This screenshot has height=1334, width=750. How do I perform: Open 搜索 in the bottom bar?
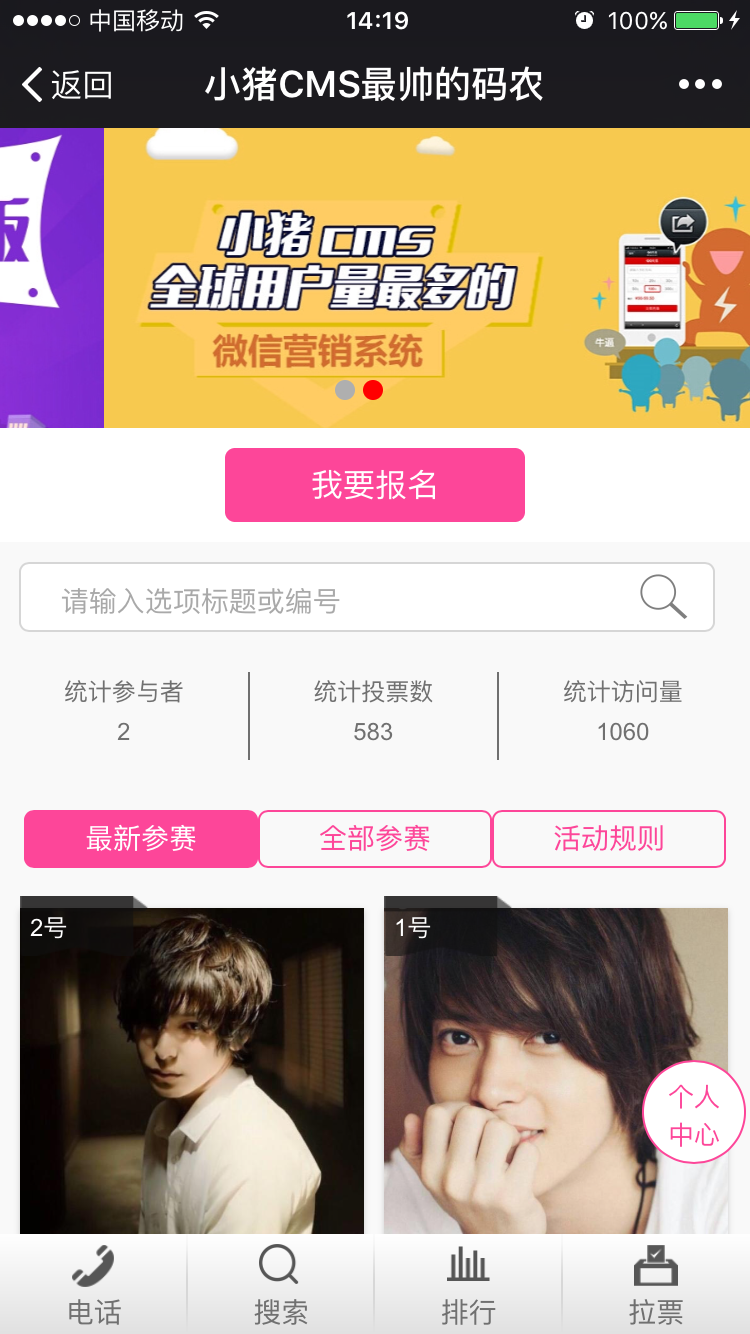pyautogui.click(x=280, y=1285)
